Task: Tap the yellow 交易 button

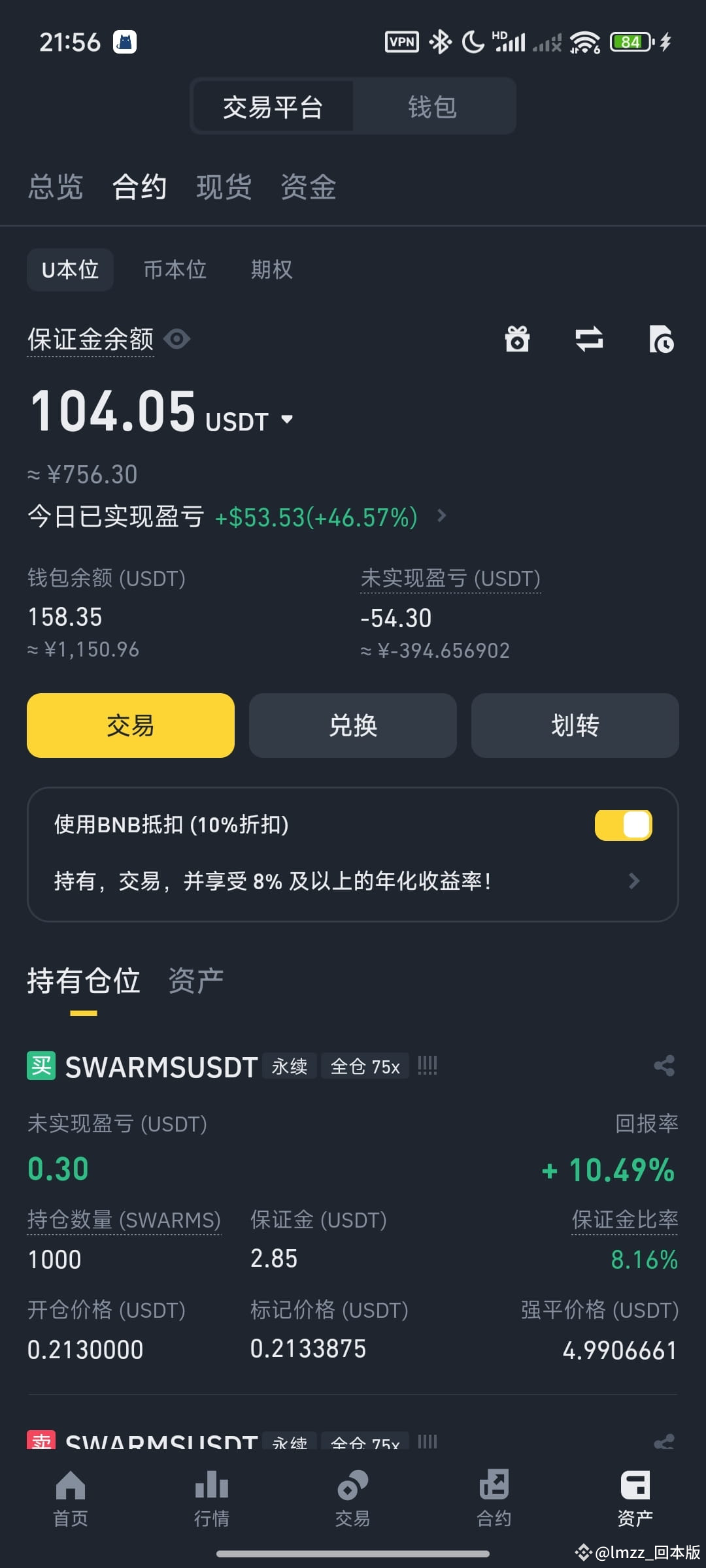Action: tap(131, 725)
